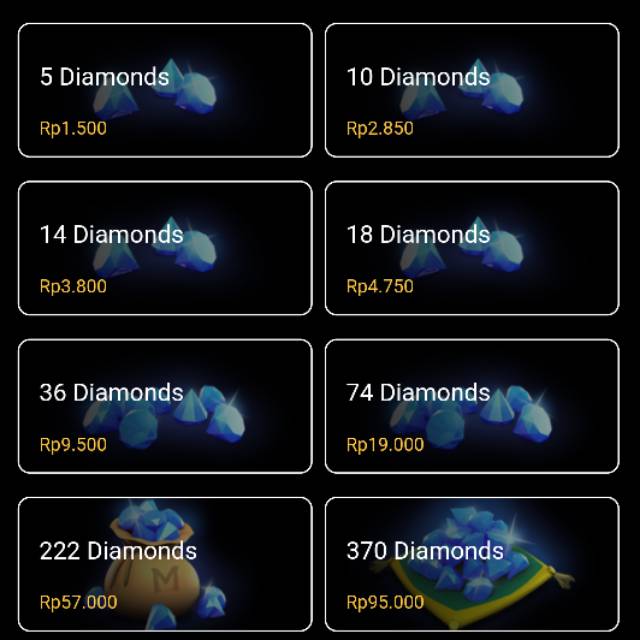The height and width of the screenshot is (640, 640).
Task: Select the 5 Diamonds package
Action: (x=165, y=90)
